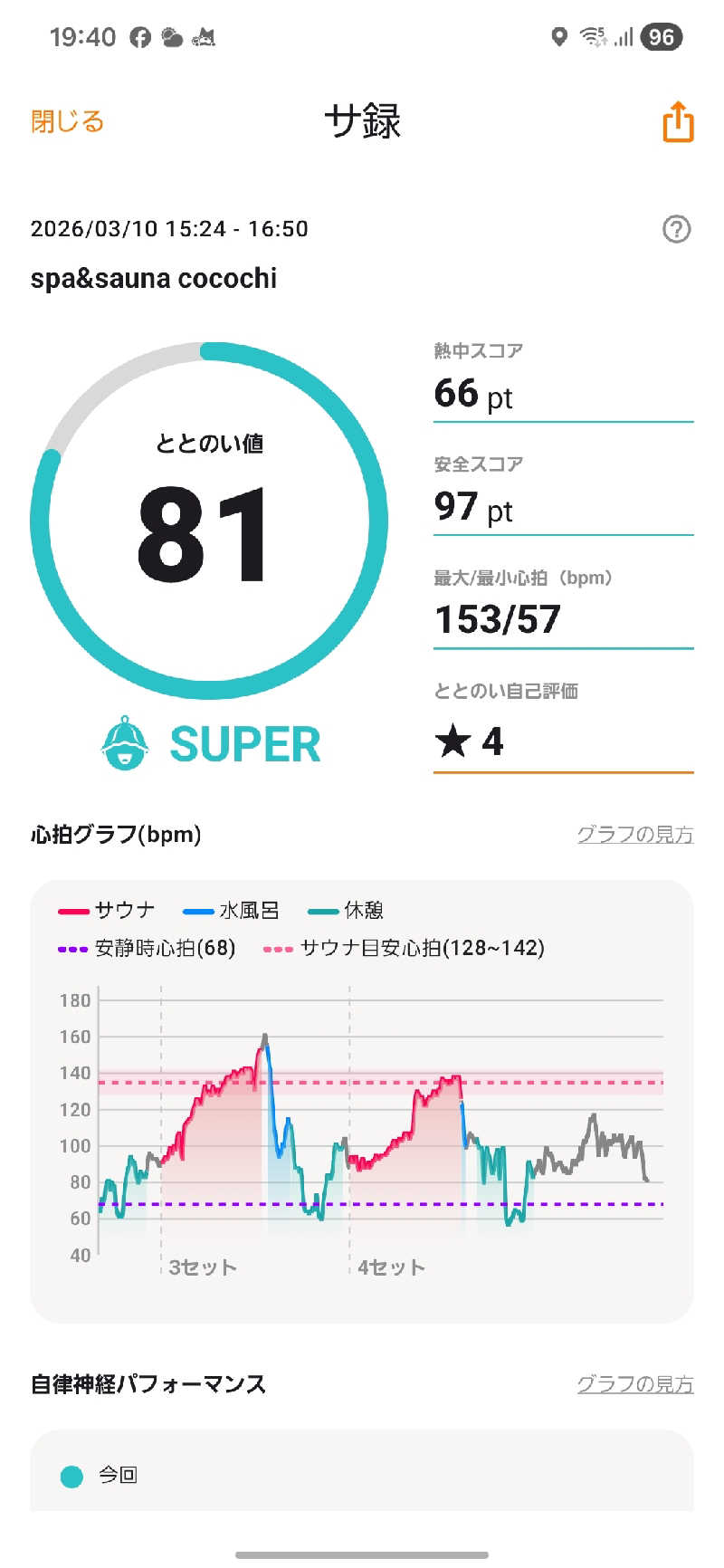The width and height of the screenshot is (724, 1568).
Task: Tap the share icon at top right
Action: point(676,123)
